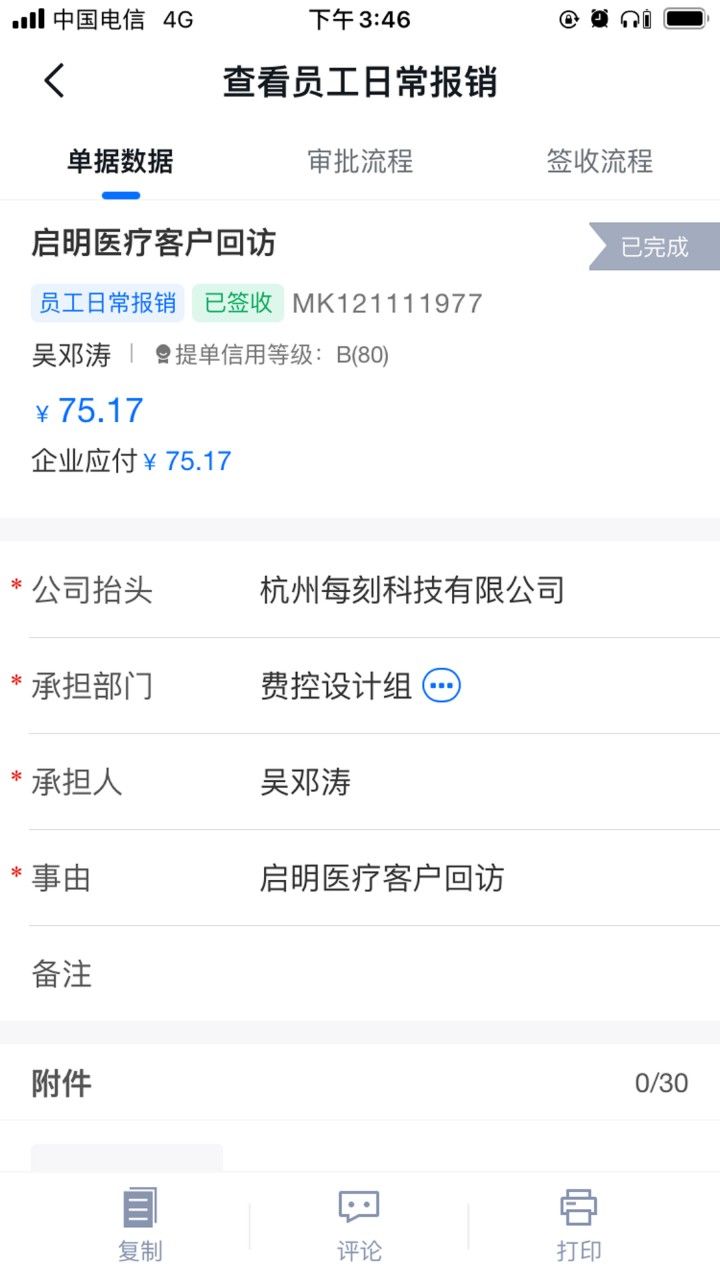Tap the 已完成 status ribbon banner
Image resolution: width=720 pixels, height=1280 pixels.
657,246
